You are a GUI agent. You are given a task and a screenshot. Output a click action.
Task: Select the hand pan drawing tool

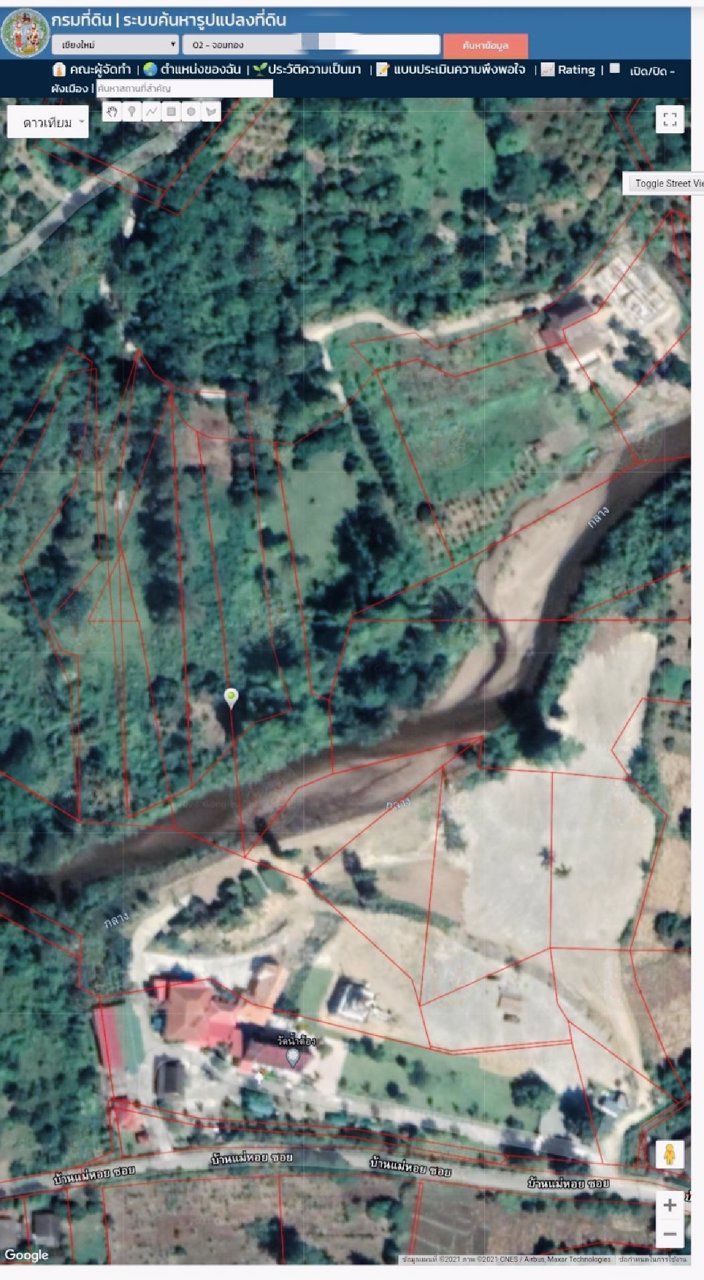coord(112,112)
